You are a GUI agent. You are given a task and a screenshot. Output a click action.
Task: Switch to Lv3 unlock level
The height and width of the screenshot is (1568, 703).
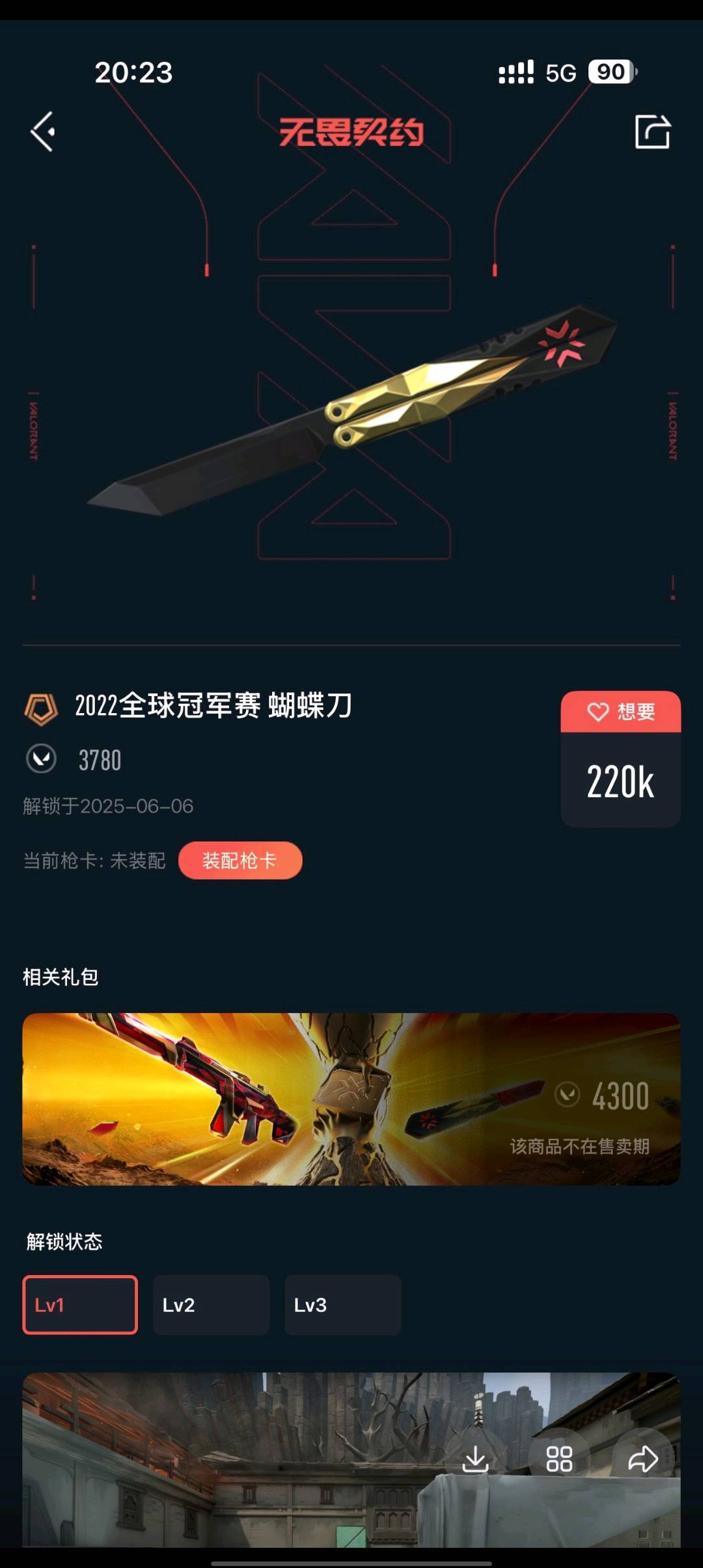[x=342, y=1305]
